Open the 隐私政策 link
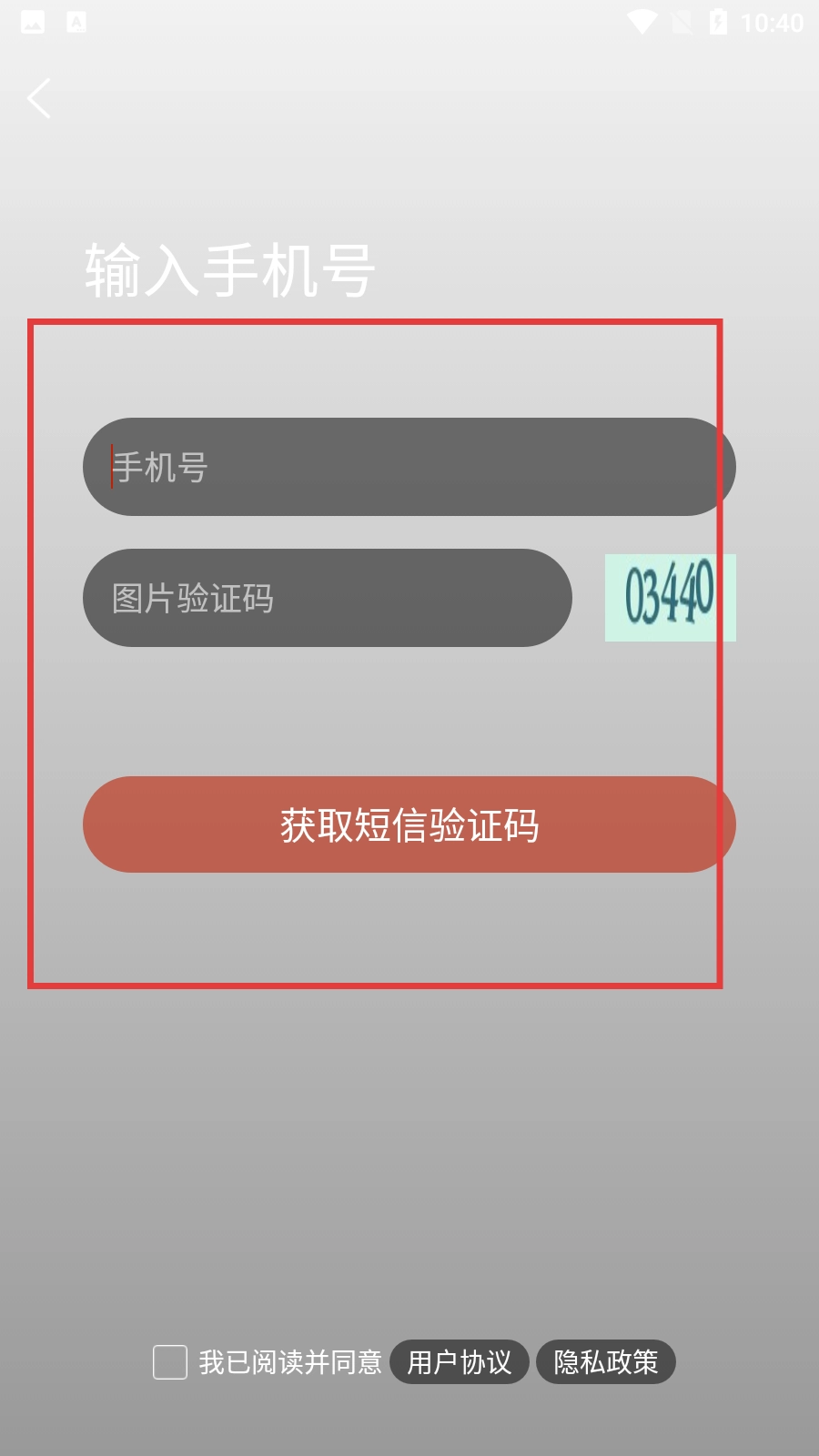Image resolution: width=819 pixels, height=1456 pixels. (606, 1362)
